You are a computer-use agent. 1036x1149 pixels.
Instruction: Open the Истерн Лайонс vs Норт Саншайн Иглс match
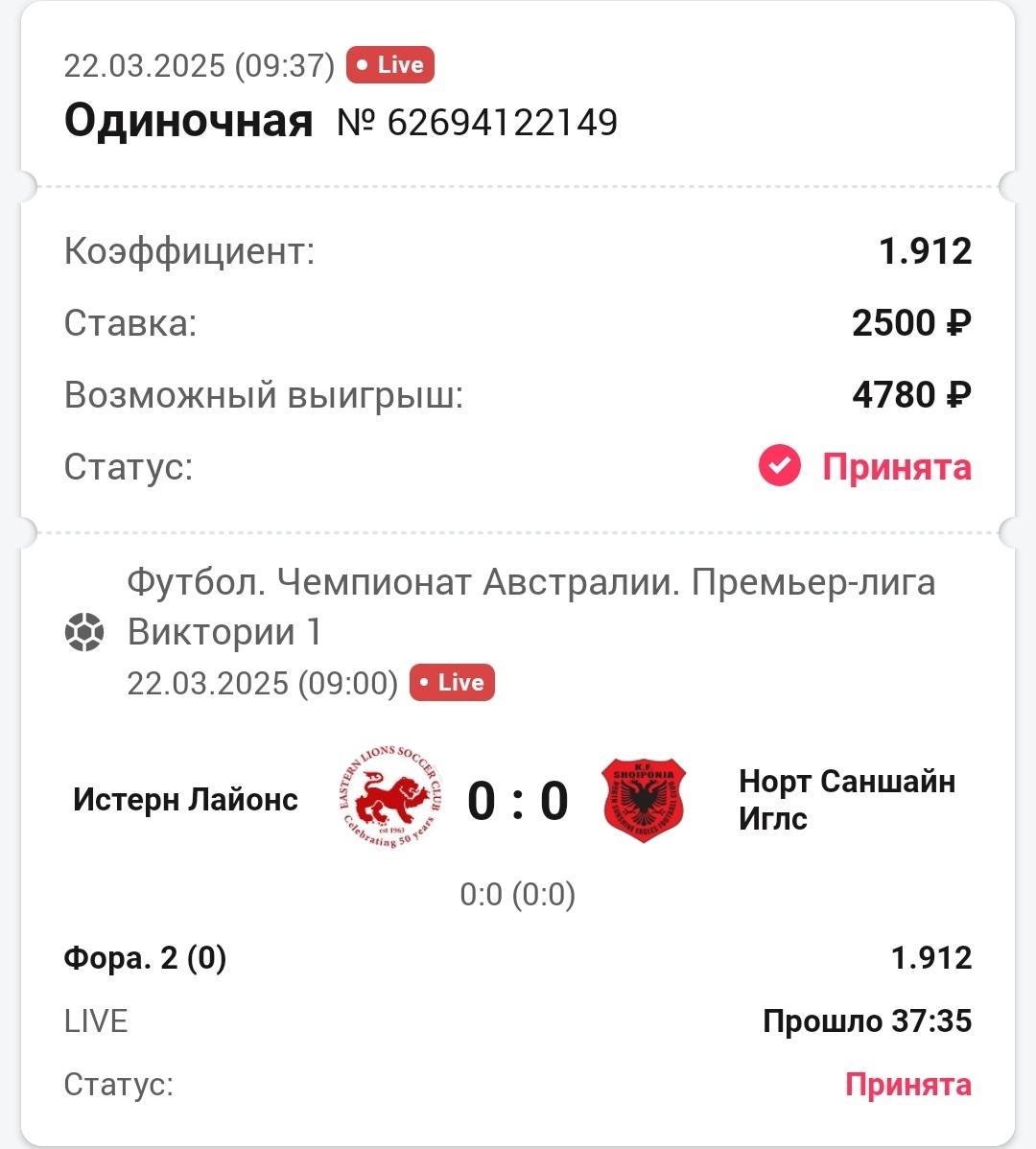click(x=517, y=801)
